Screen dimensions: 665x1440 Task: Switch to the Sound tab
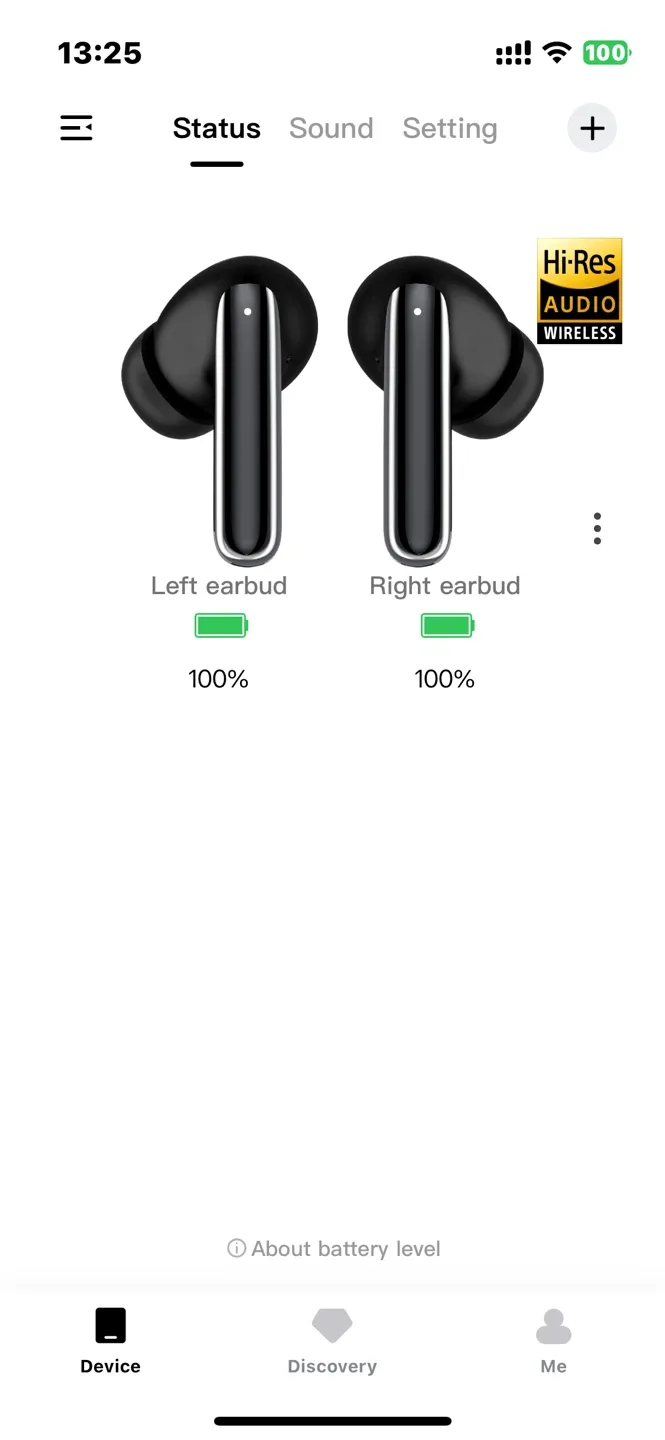point(331,128)
